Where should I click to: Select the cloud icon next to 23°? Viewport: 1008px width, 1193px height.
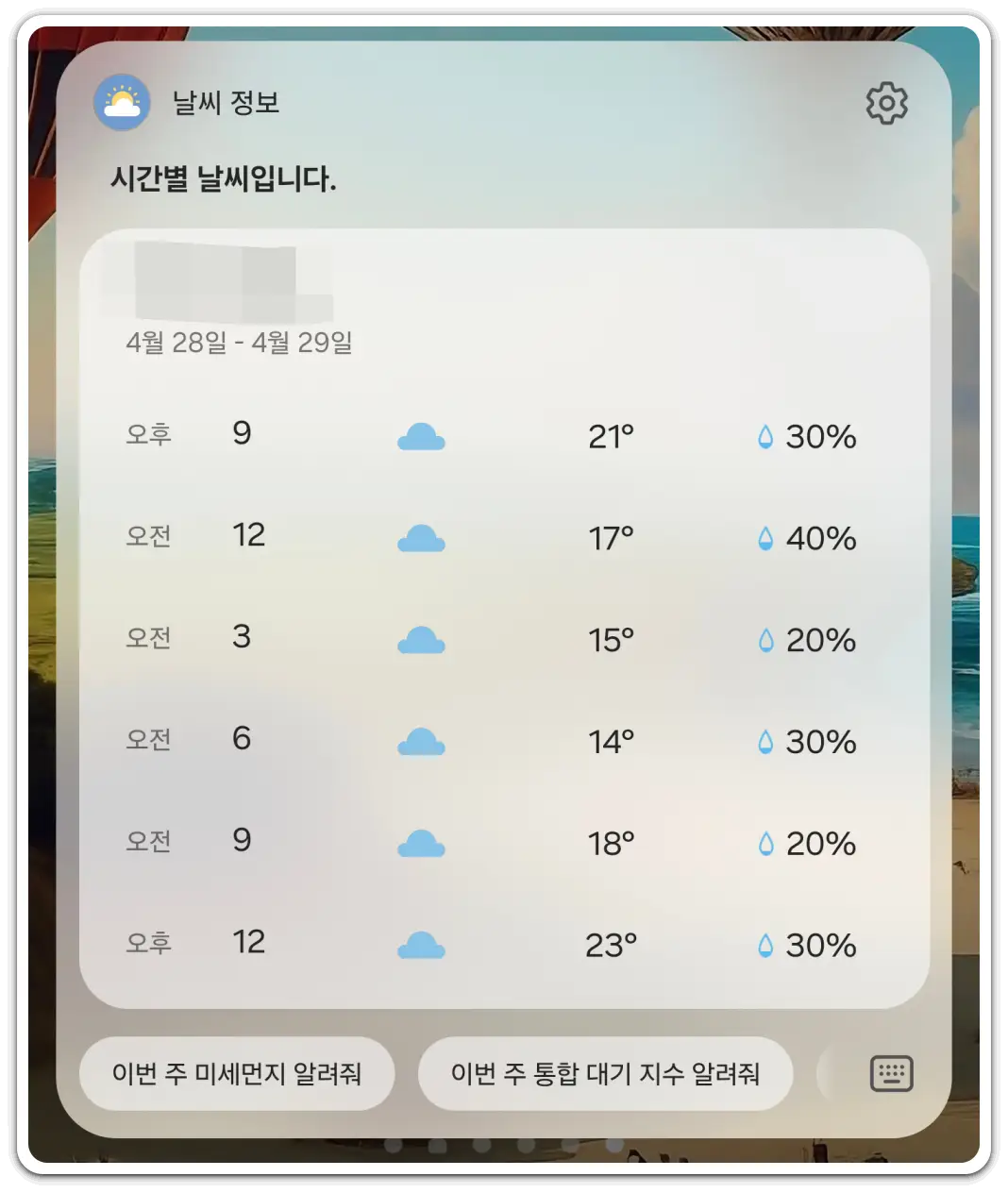(422, 944)
